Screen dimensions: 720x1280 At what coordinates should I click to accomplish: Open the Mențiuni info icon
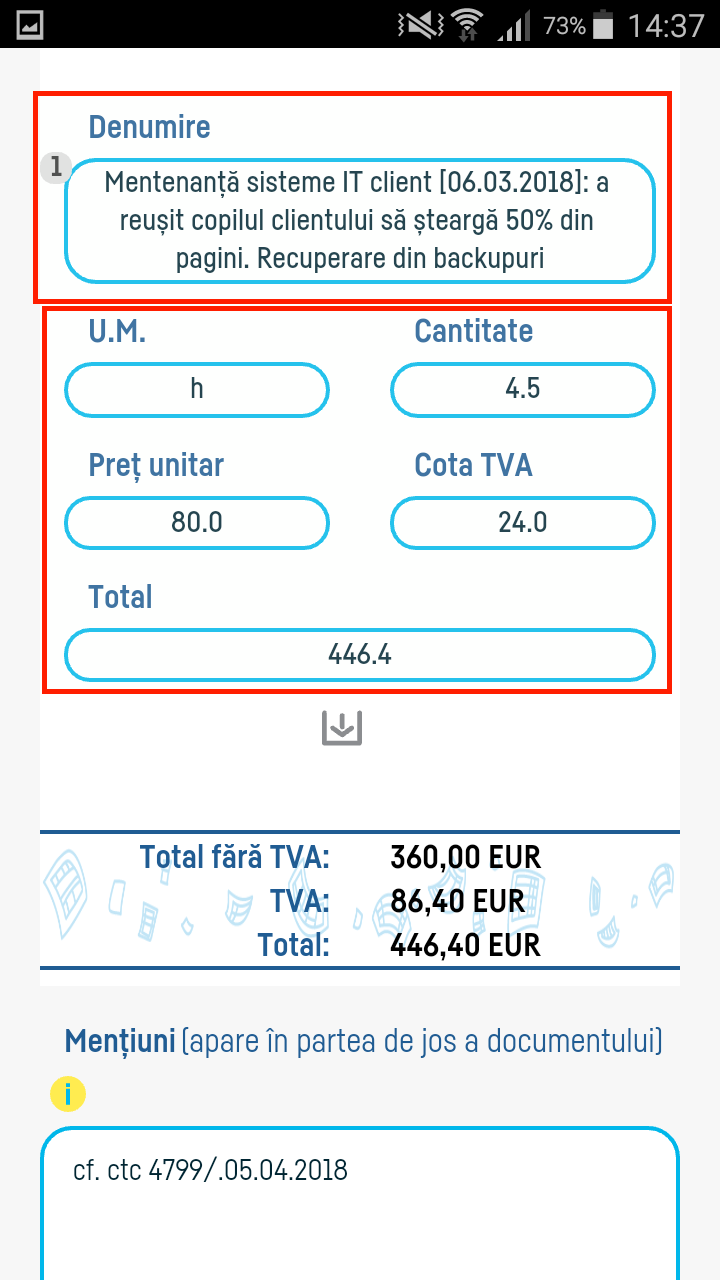(70, 1093)
